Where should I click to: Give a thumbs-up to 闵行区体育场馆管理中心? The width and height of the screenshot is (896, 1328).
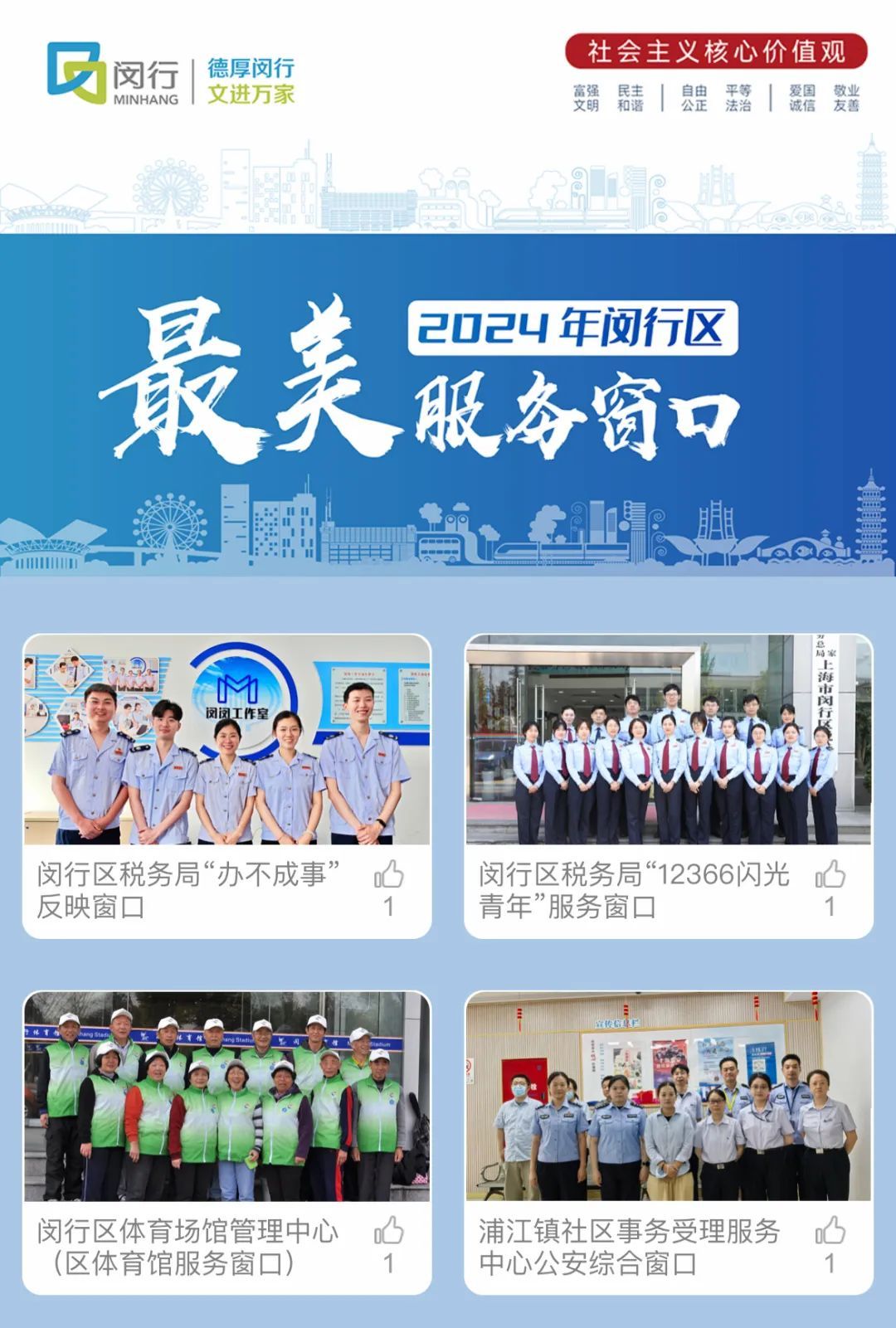click(388, 1232)
